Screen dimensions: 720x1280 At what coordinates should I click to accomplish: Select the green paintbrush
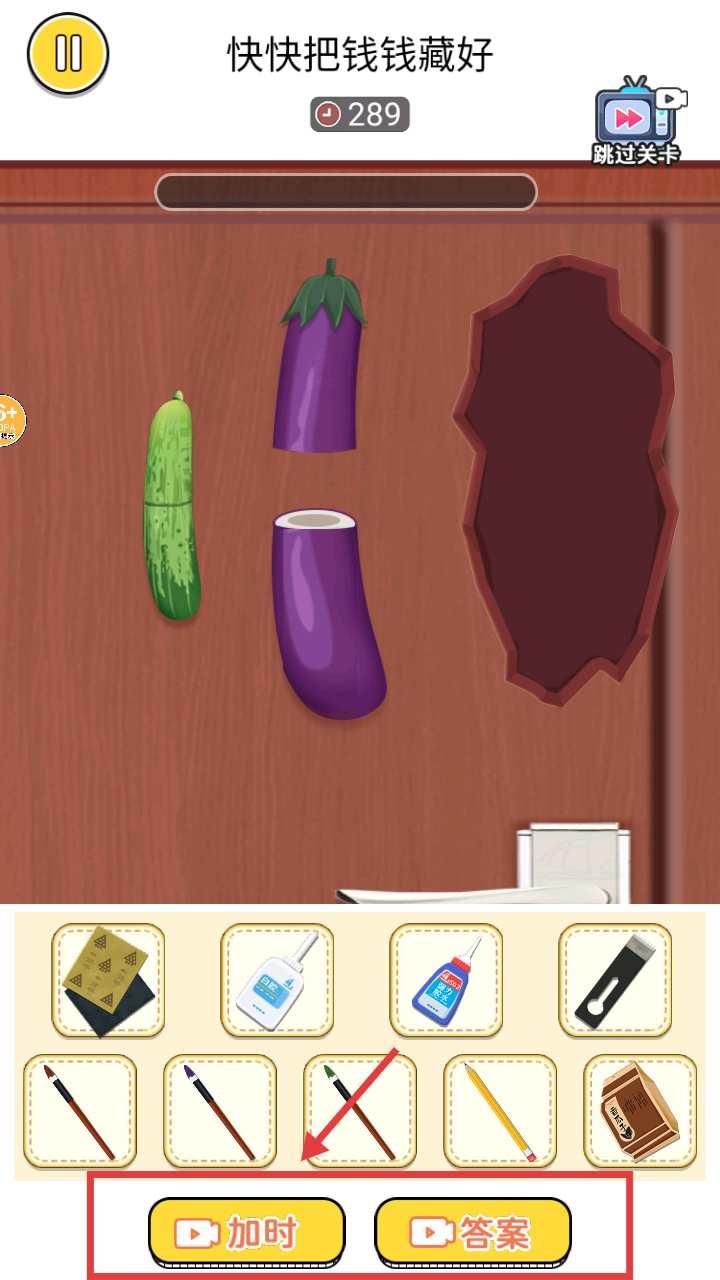(x=360, y=1111)
